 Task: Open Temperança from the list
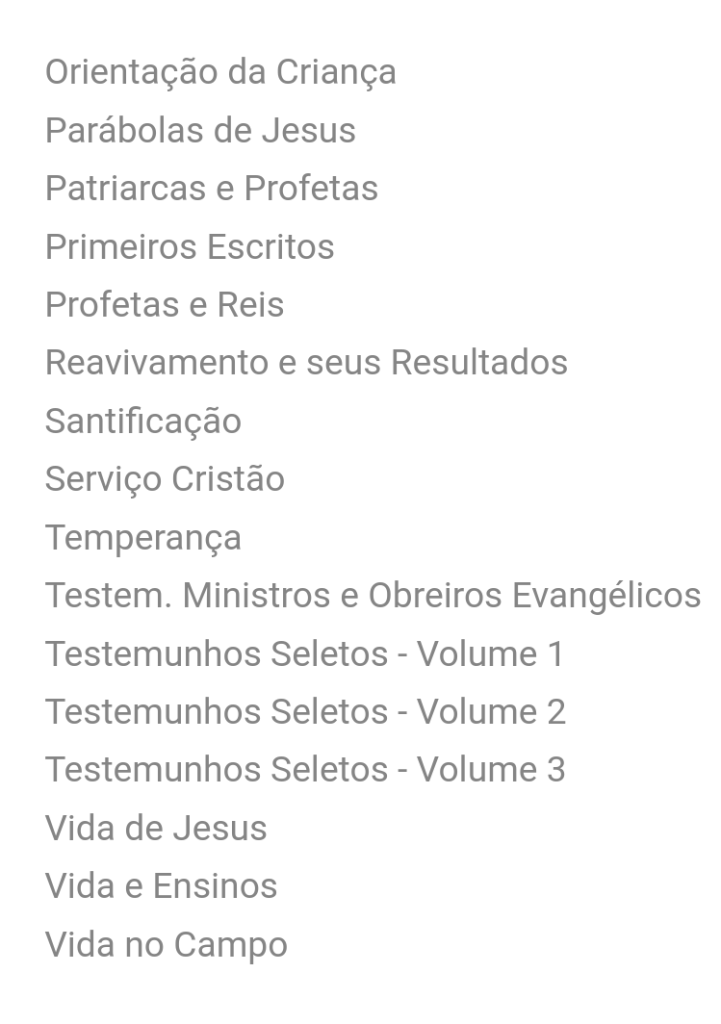pos(143,538)
